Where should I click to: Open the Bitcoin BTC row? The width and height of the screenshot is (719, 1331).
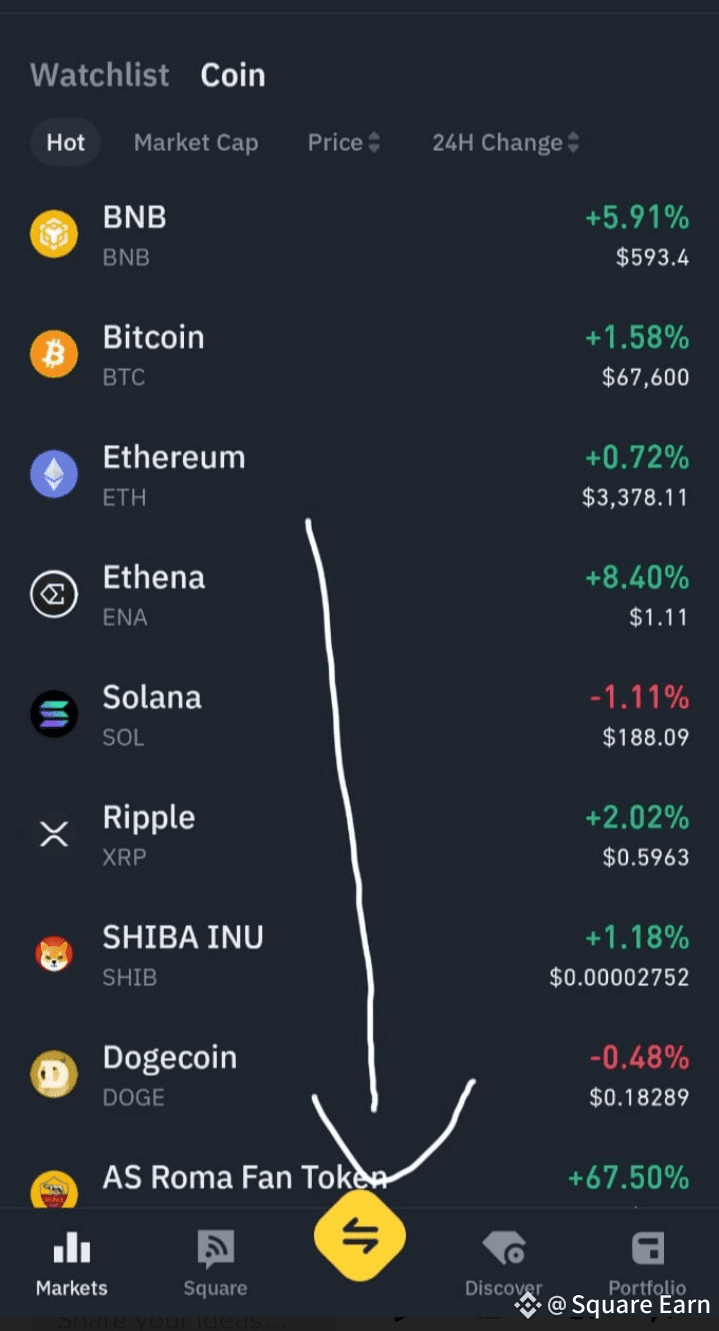[359, 356]
